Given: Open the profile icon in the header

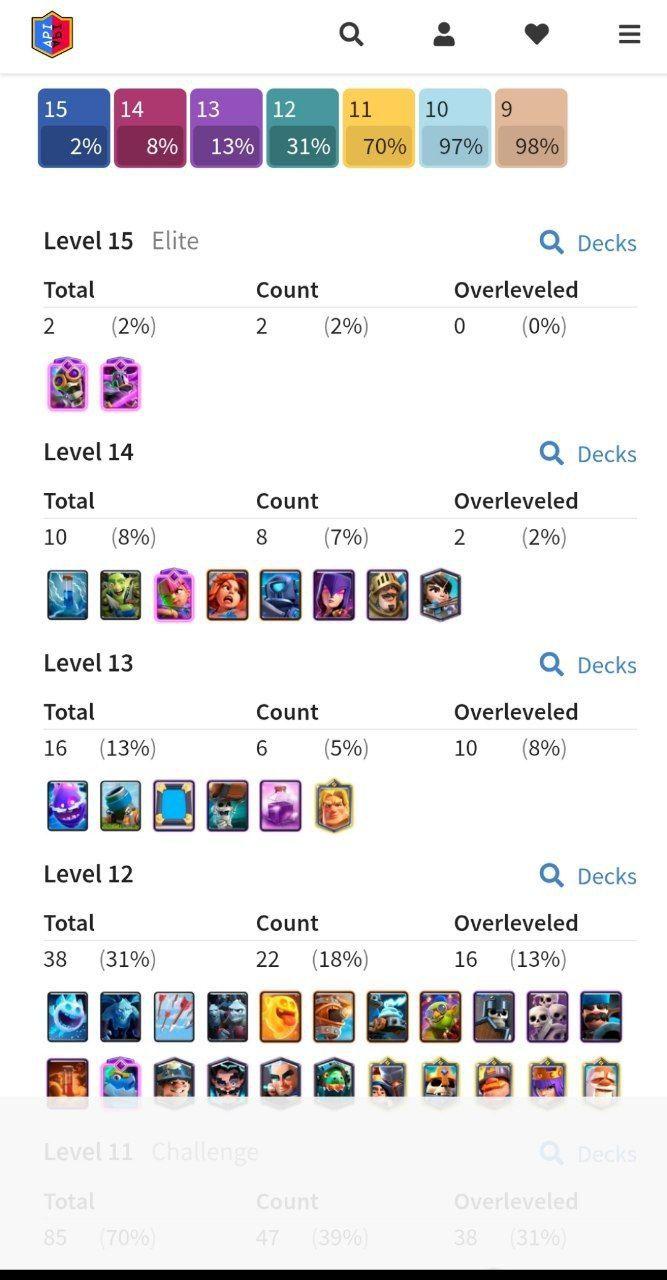Looking at the screenshot, I should point(444,34).
